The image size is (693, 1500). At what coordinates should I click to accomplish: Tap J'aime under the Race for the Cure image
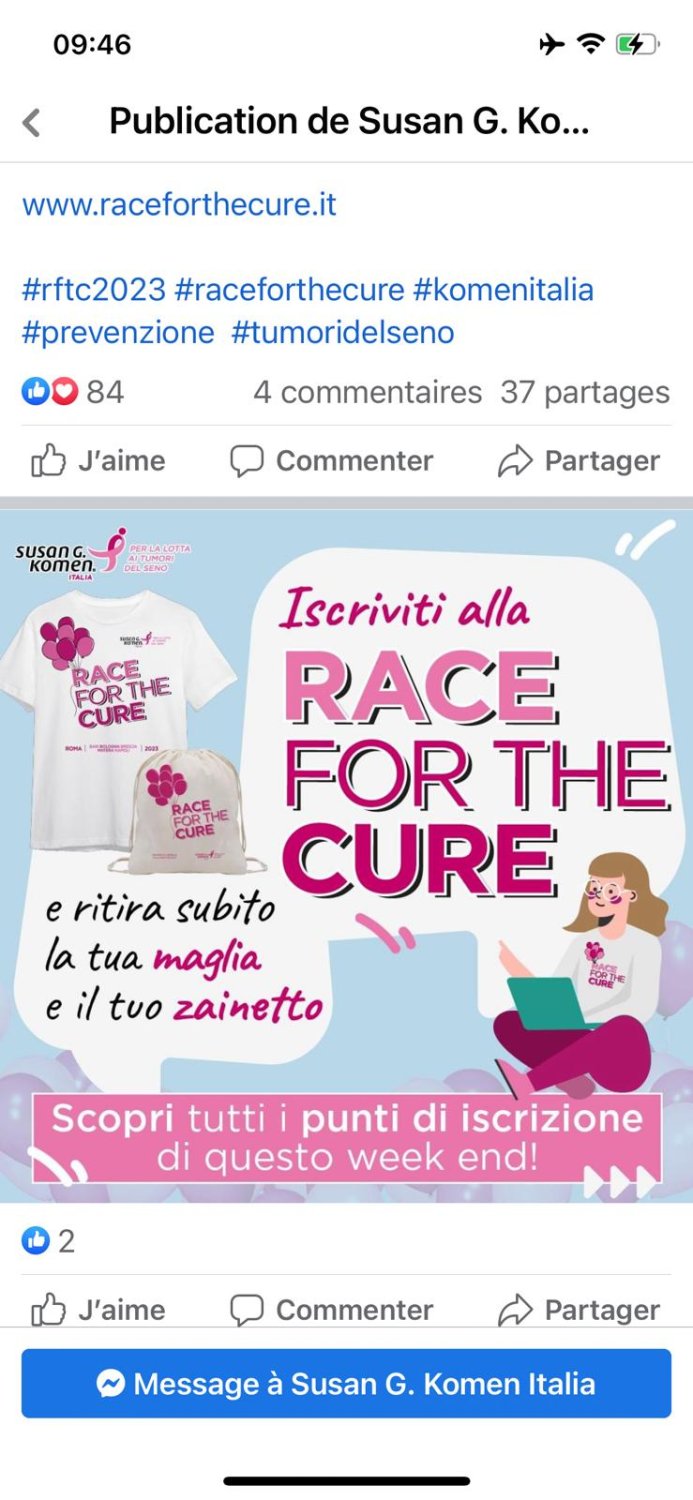tap(98, 1309)
